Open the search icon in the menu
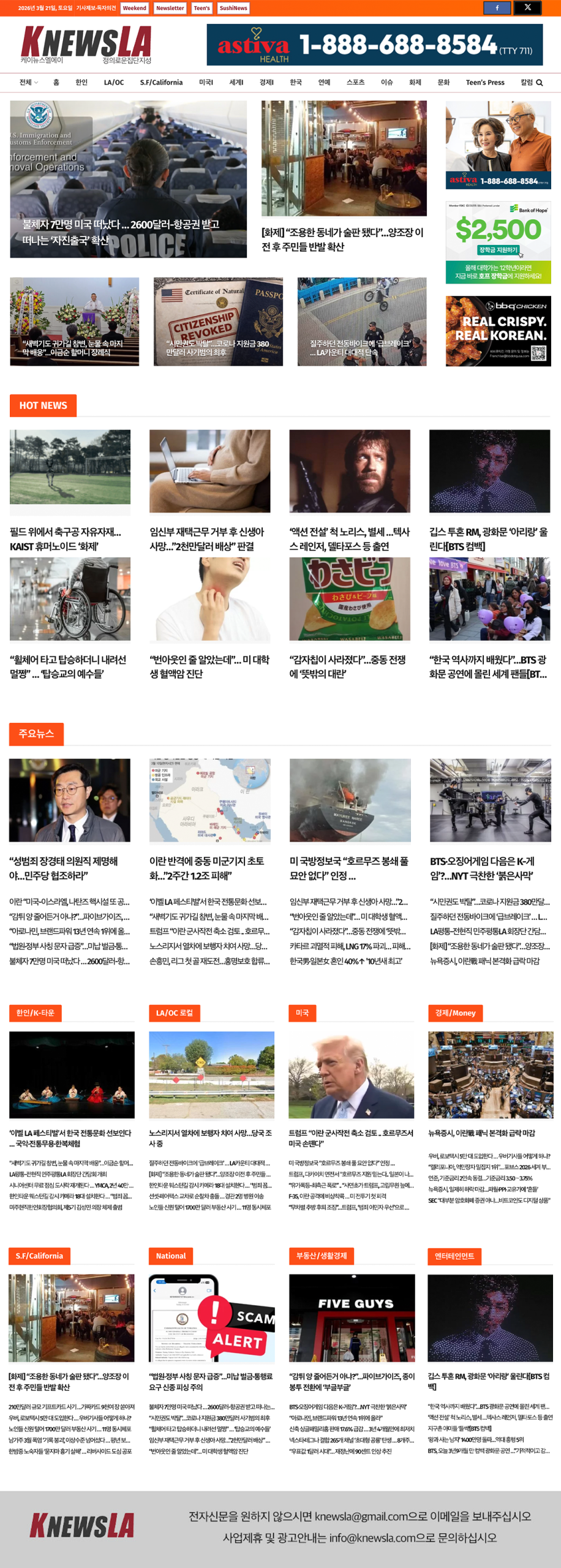 pos(540,83)
